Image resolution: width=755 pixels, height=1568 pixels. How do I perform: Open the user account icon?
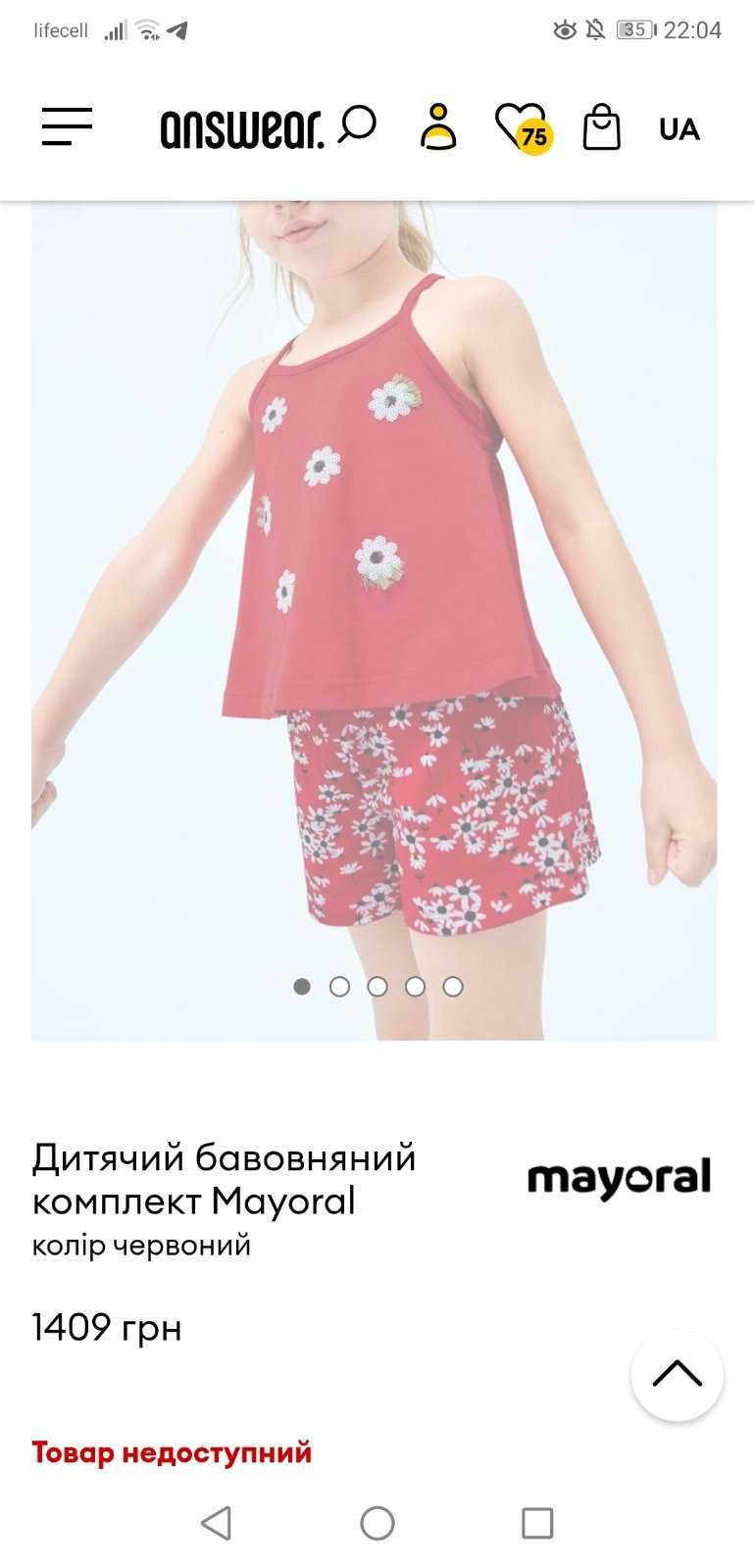click(437, 127)
